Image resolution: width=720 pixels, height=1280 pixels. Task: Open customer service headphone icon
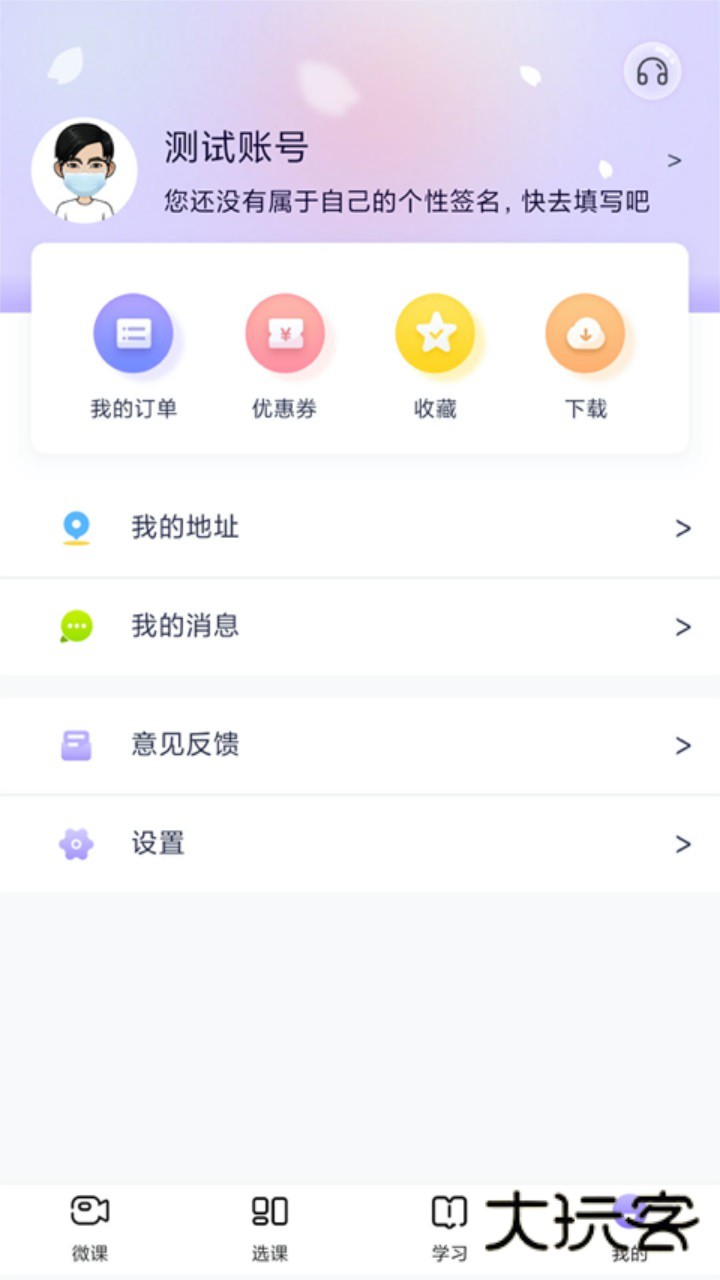pyautogui.click(x=652, y=72)
